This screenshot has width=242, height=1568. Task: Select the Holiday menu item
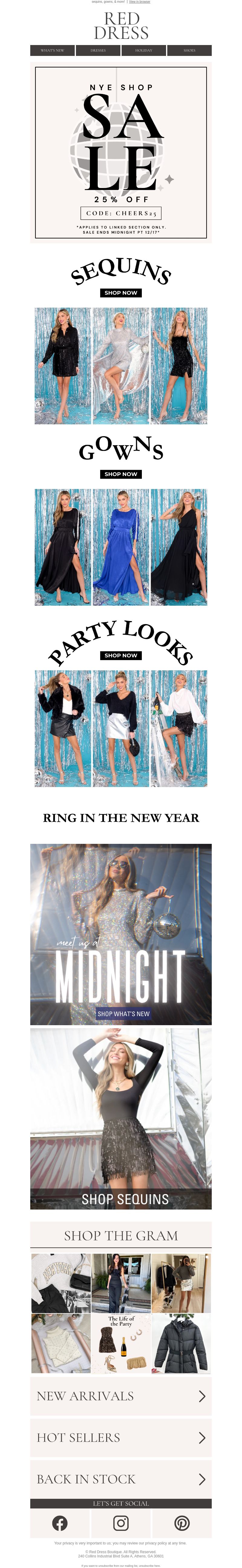[x=144, y=50]
